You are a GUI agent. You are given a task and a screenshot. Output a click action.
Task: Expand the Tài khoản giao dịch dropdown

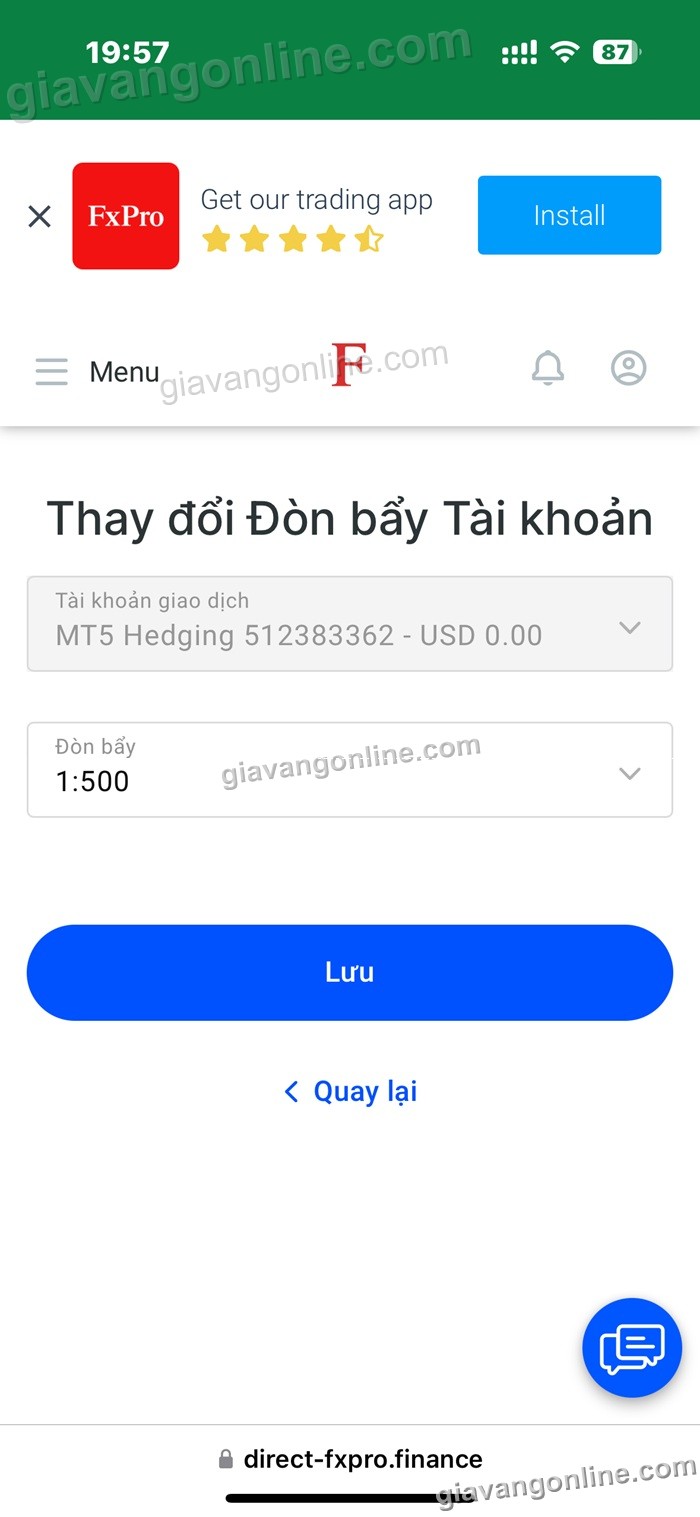[349, 624]
